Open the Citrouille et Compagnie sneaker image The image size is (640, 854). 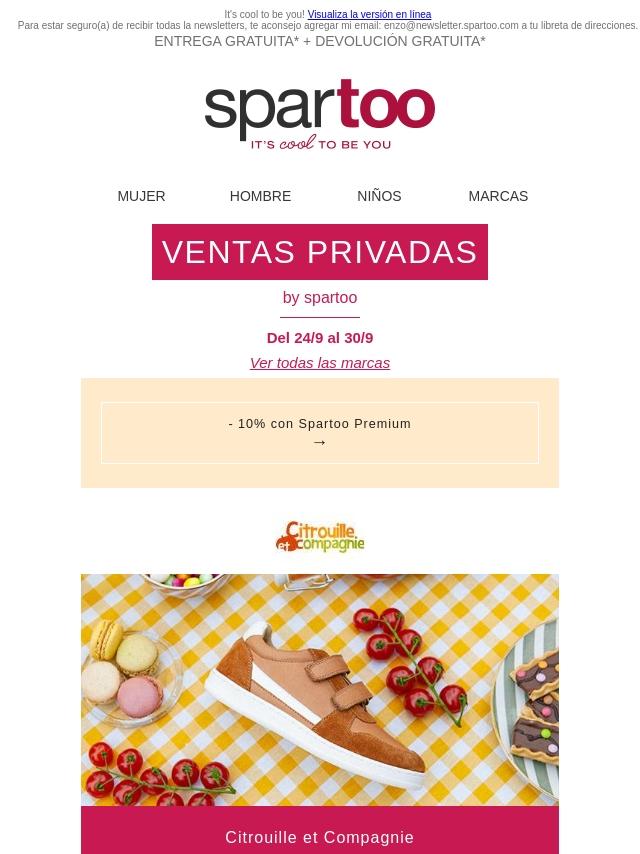click(320, 690)
